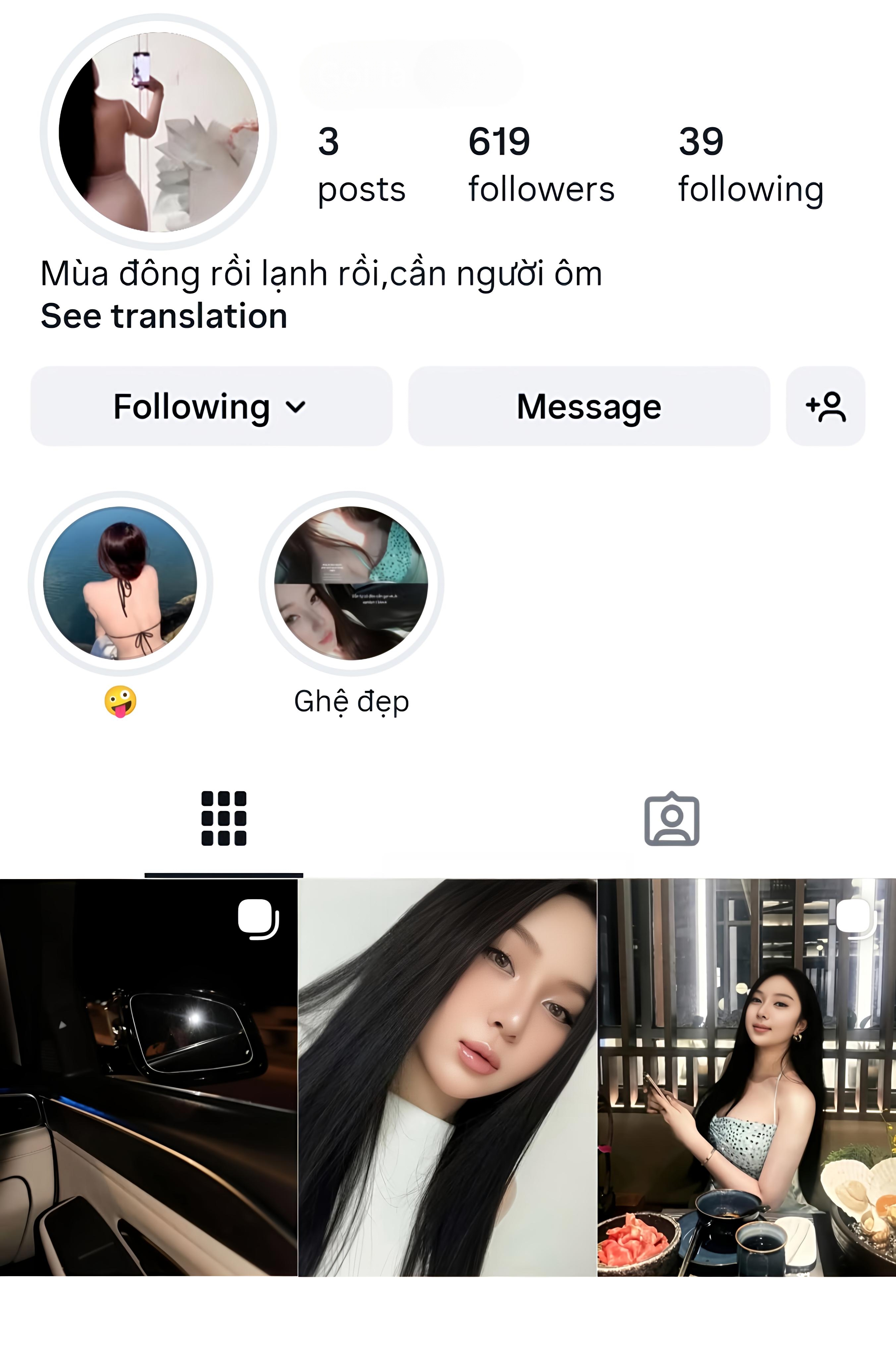
Task: View the 619 followers list
Action: 541,165
